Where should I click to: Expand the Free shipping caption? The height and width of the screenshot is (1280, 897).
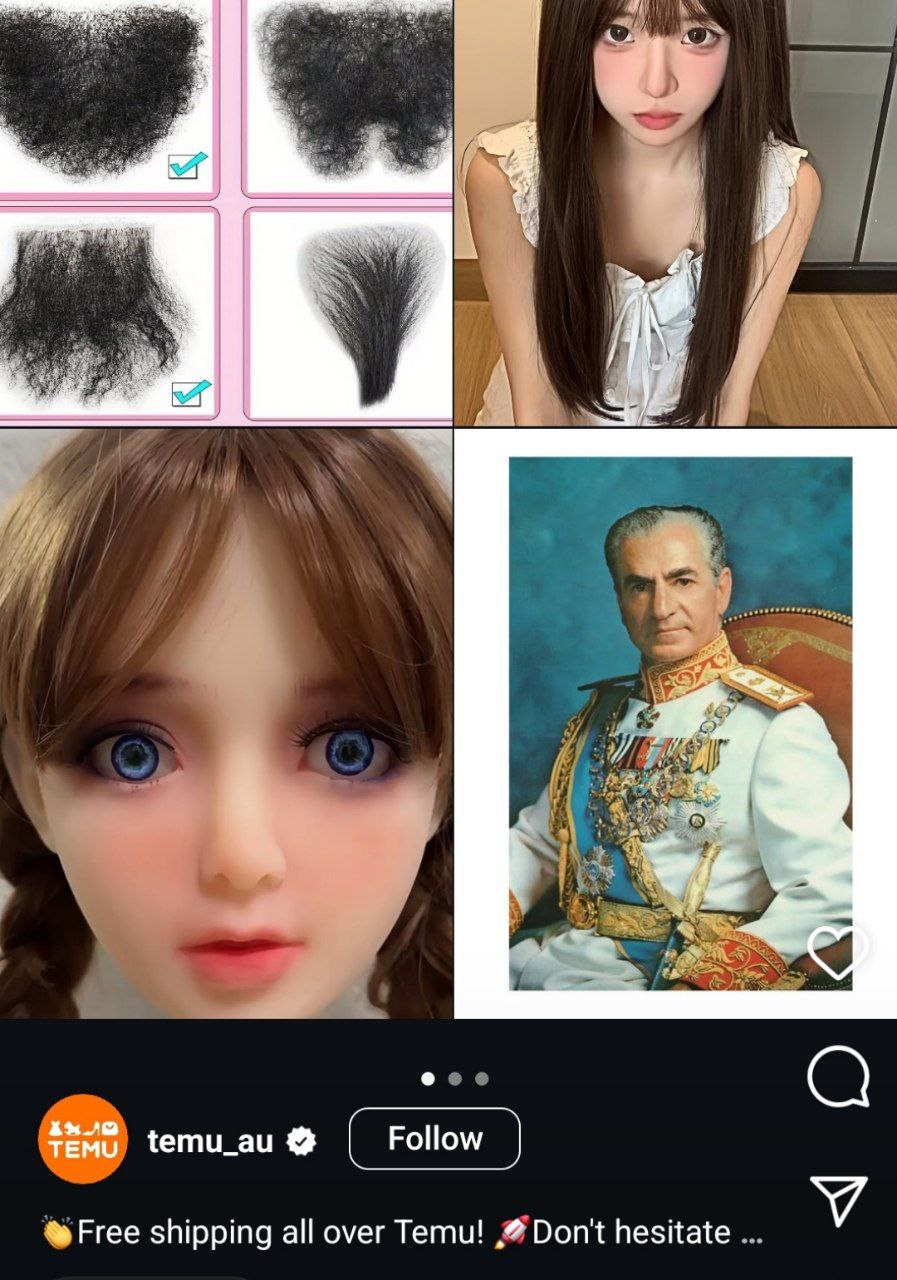750,1233
